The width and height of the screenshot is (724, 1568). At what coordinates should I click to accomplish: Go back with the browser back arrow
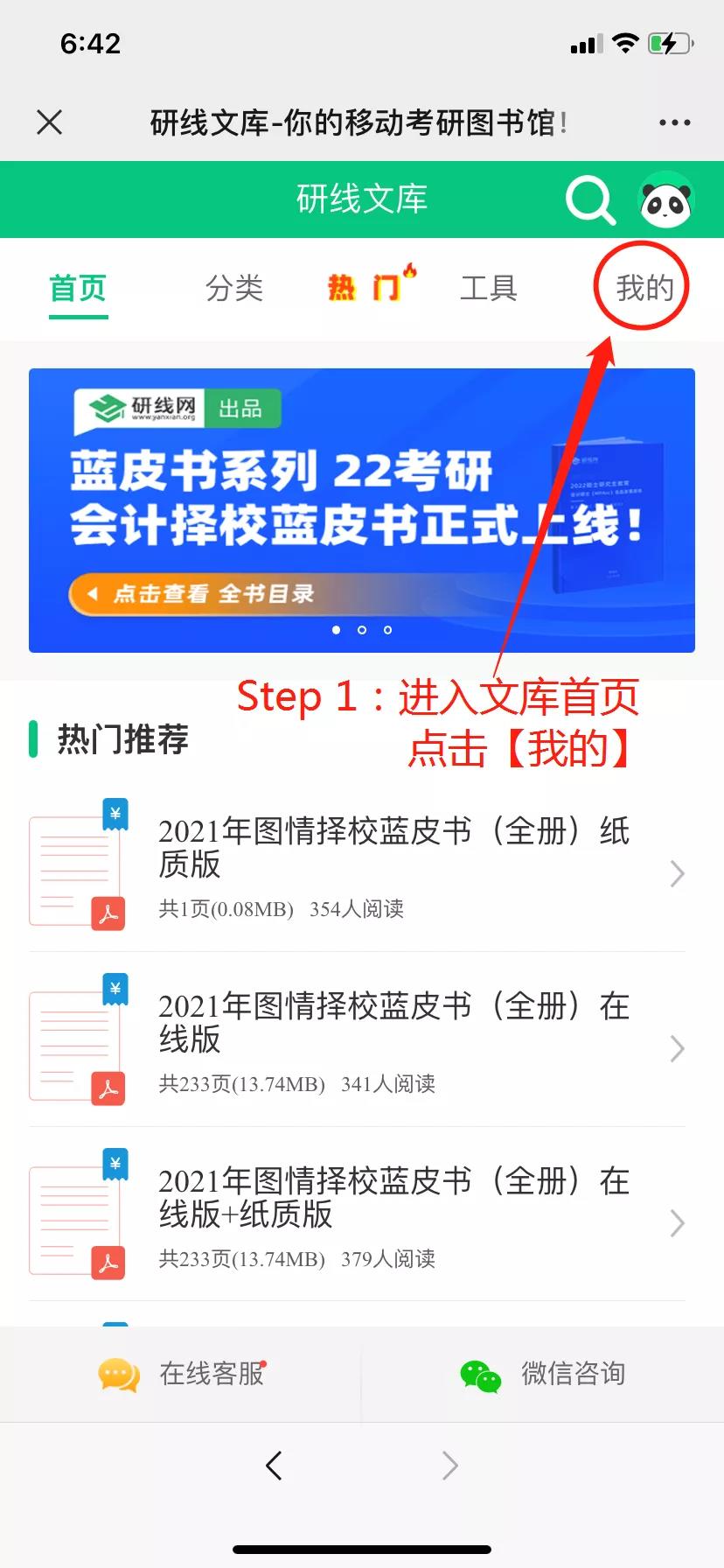[x=274, y=1466]
